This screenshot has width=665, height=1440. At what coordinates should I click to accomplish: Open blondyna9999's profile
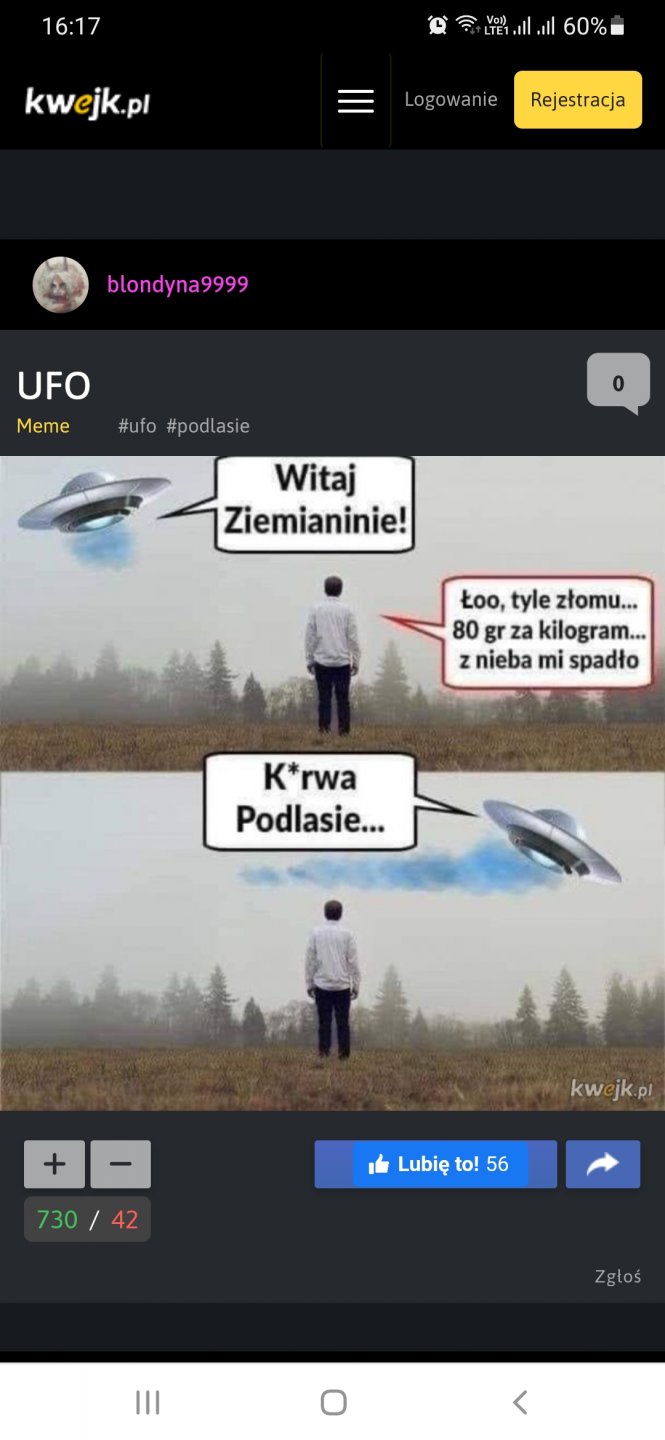[x=177, y=285]
